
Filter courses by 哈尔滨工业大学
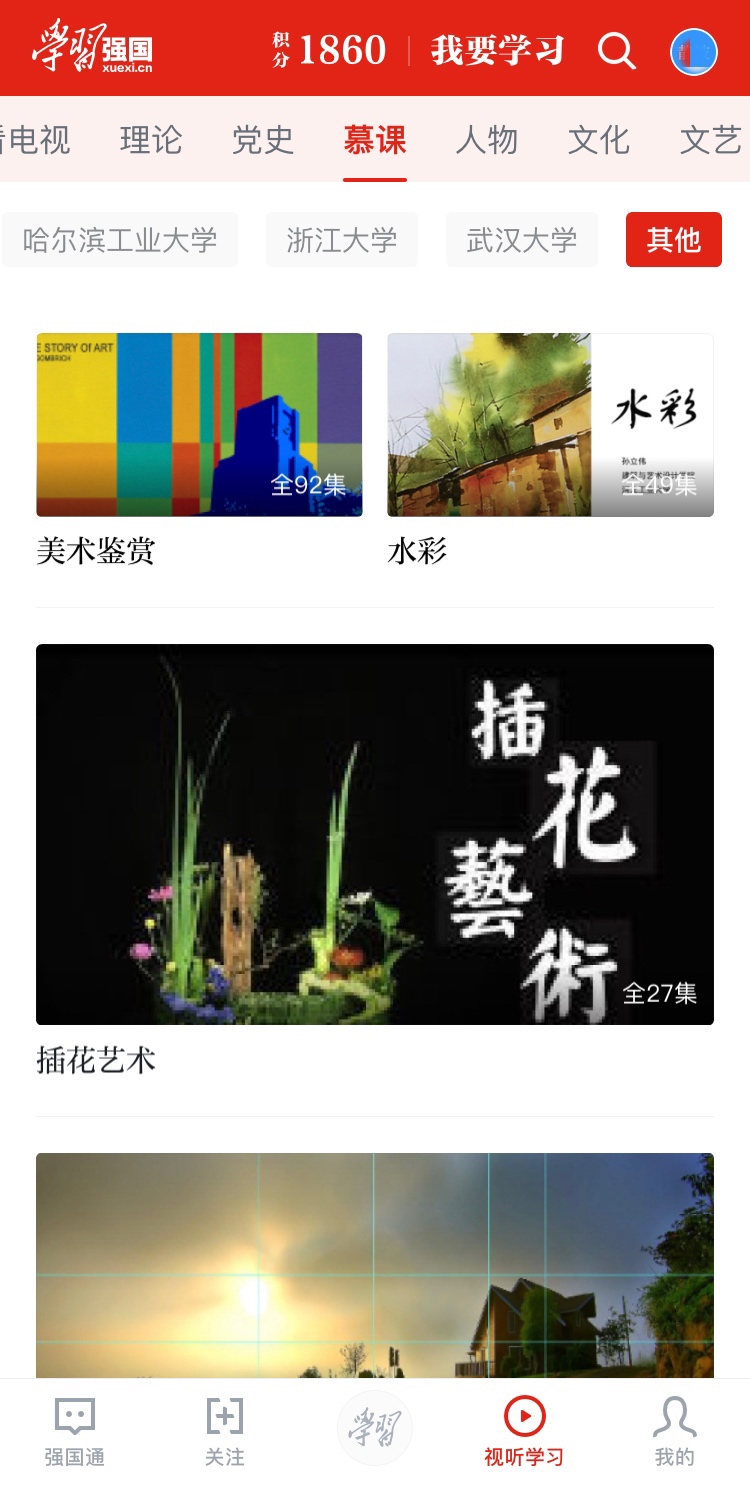point(120,240)
